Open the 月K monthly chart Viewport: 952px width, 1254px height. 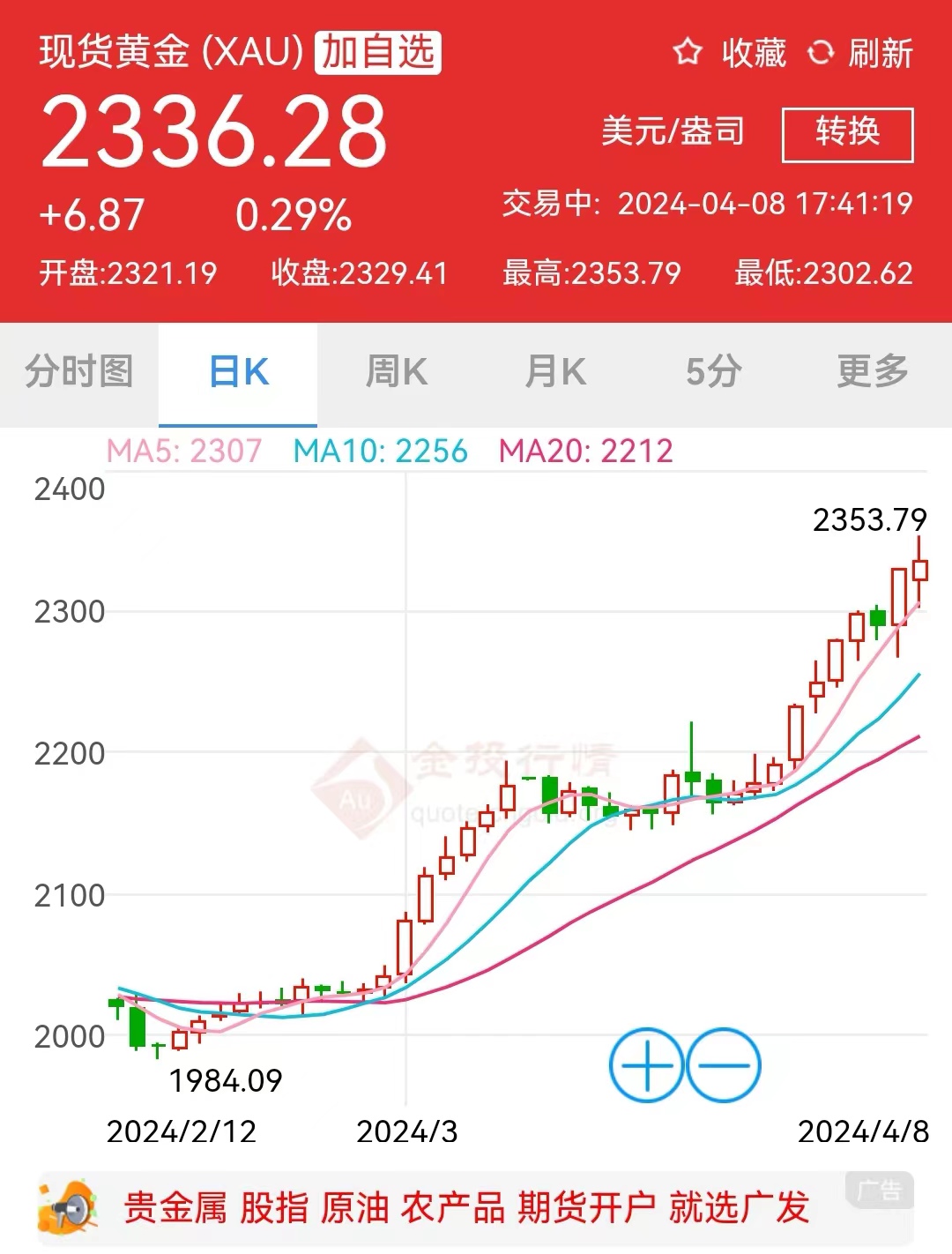(555, 373)
